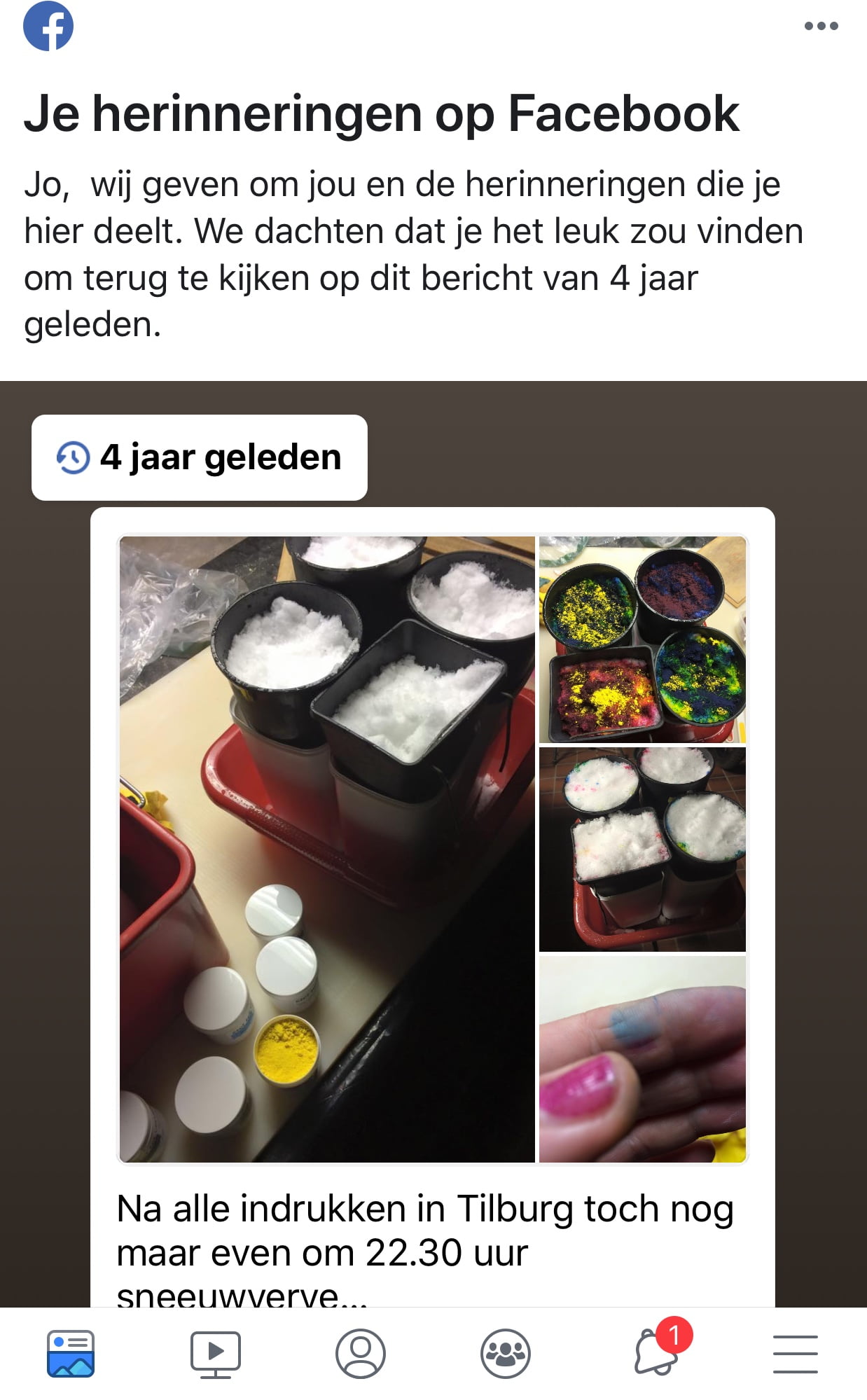View the stained fingers photo
Image resolution: width=867 pixels, height=1400 pixels.
642,1059
